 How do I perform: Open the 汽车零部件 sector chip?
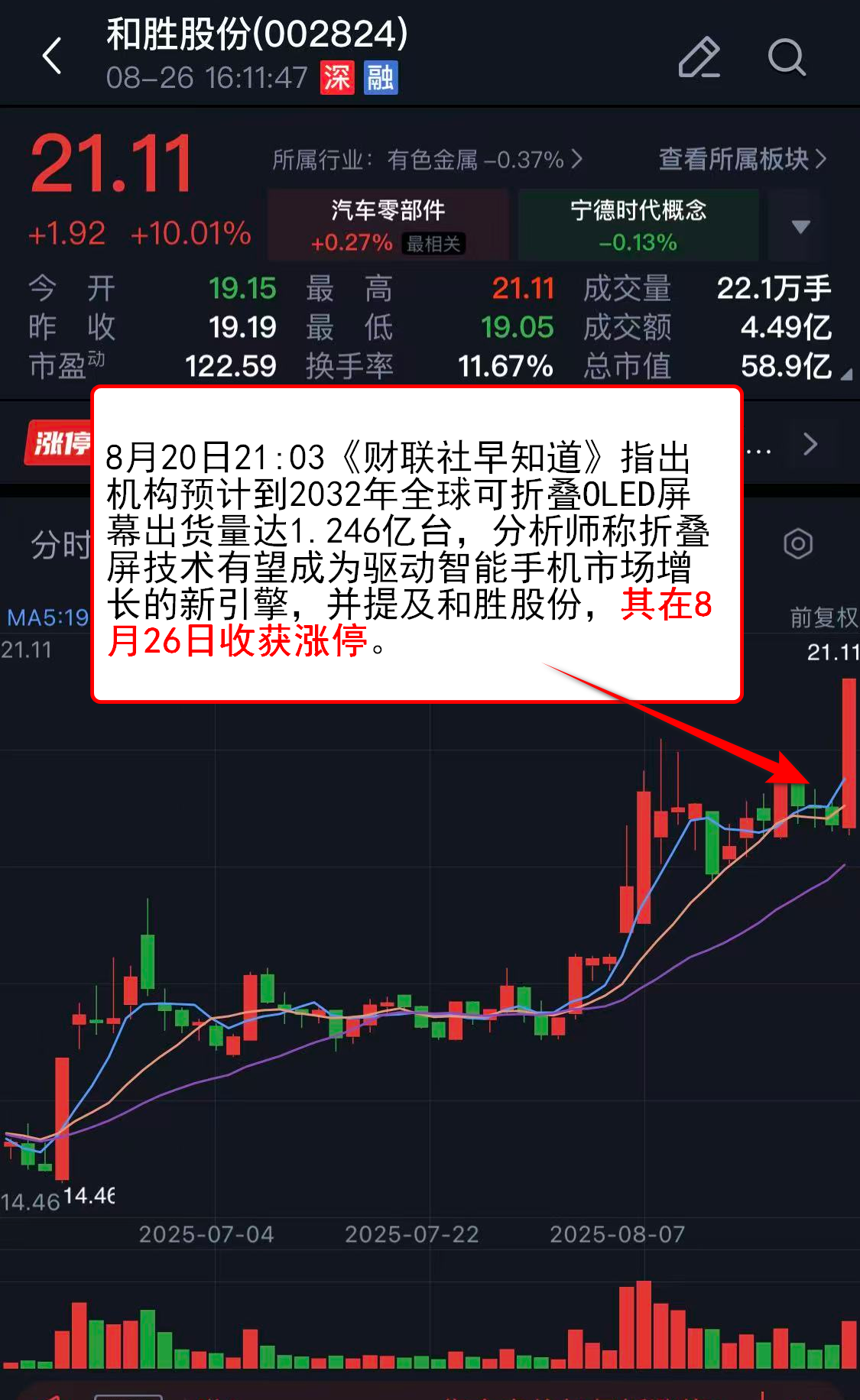pos(388,225)
